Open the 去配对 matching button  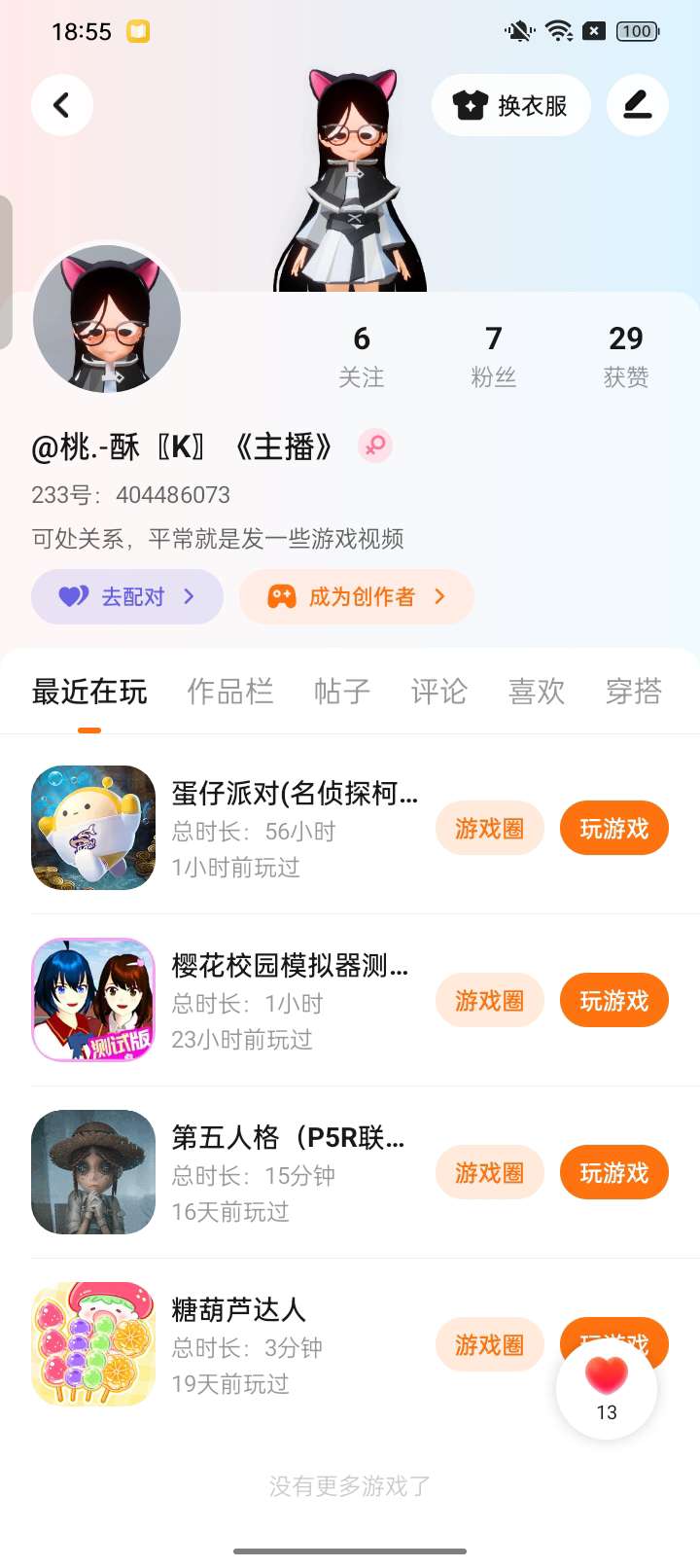pyautogui.click(x=127, y=596)
